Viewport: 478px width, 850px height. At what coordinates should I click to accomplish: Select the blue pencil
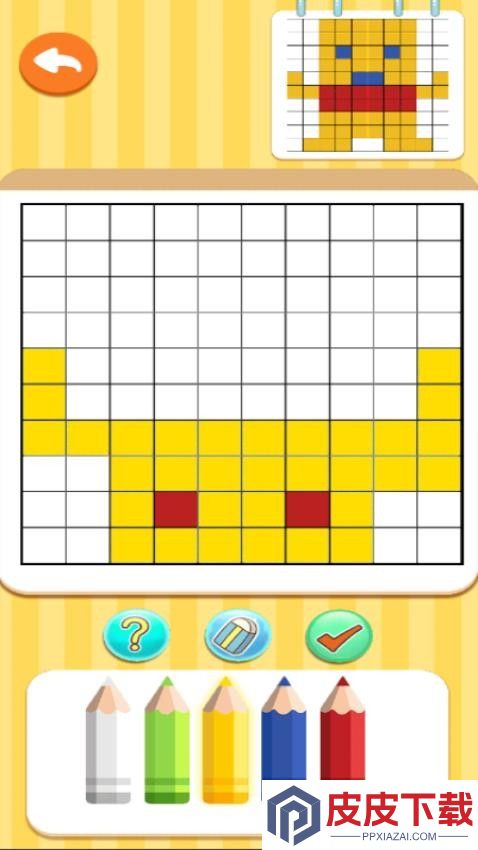point(284,729)
